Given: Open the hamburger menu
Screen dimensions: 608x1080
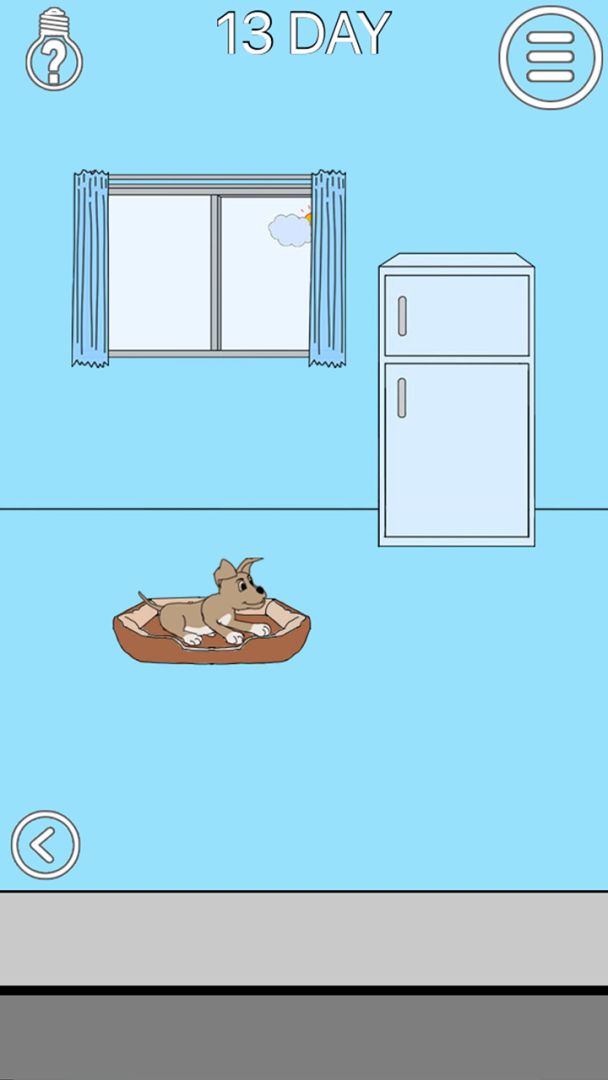Looking at the screenshot, I should [550, 59].
